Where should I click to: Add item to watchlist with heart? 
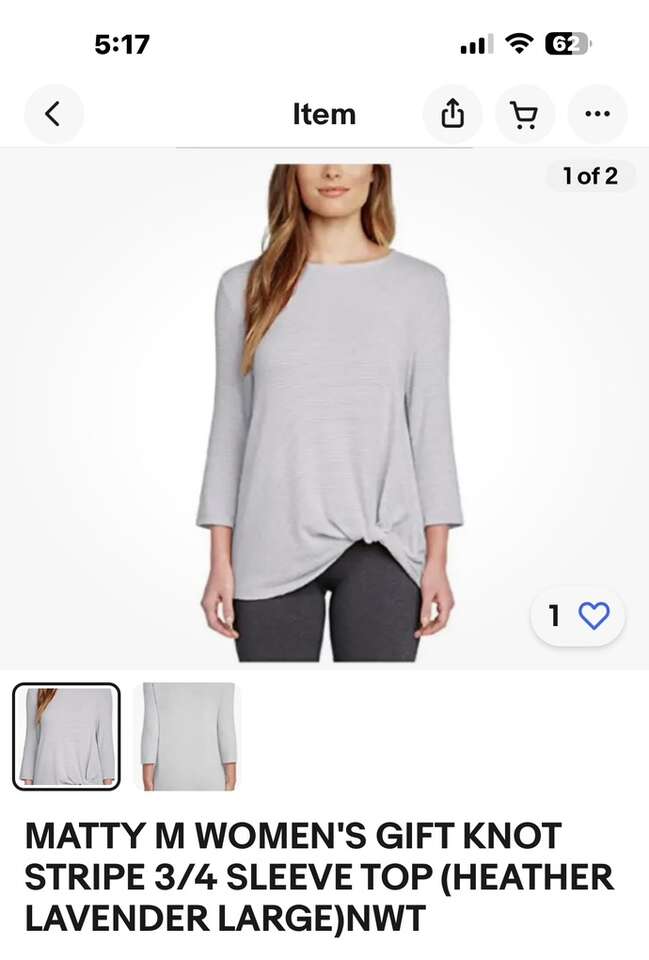593,616
